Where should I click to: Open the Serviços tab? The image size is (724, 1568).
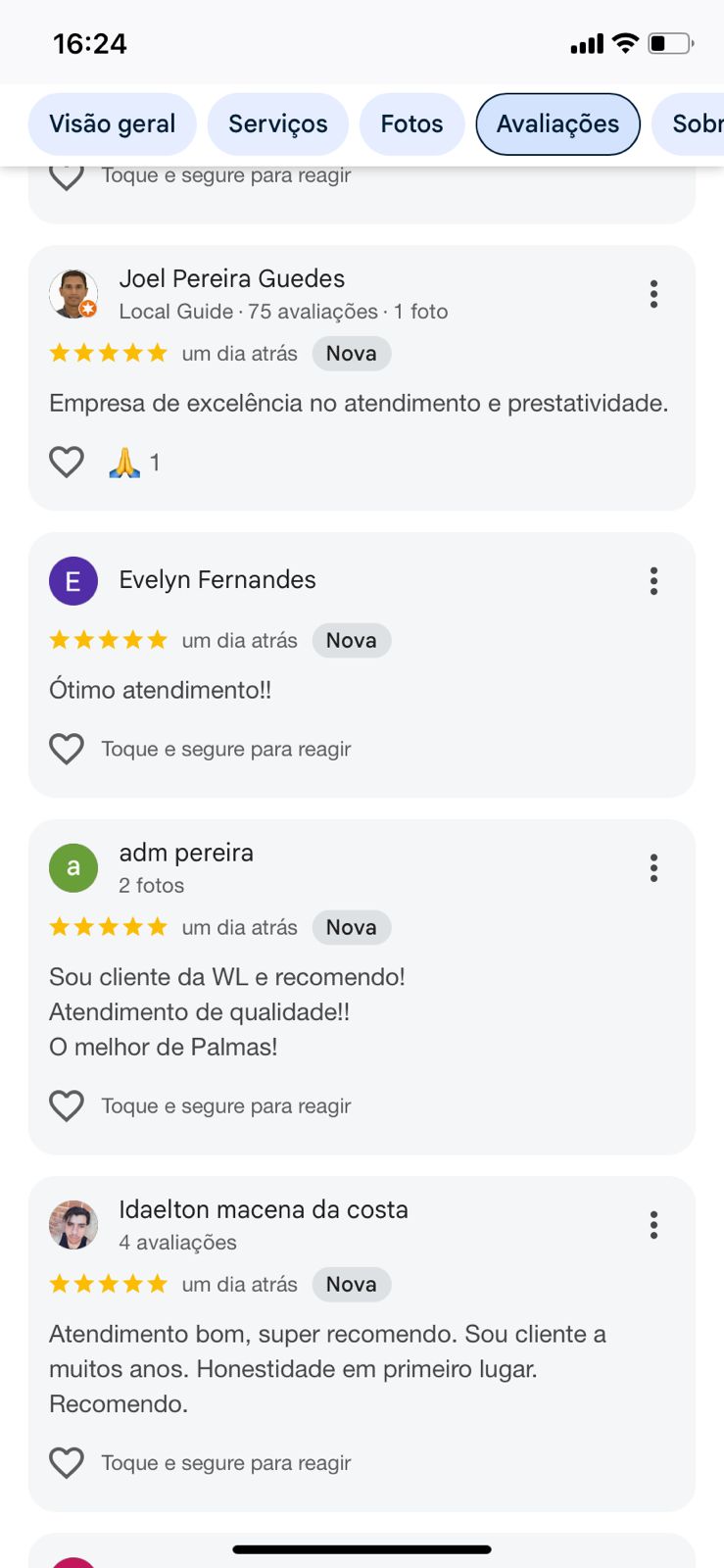click(x=278, y=124)
